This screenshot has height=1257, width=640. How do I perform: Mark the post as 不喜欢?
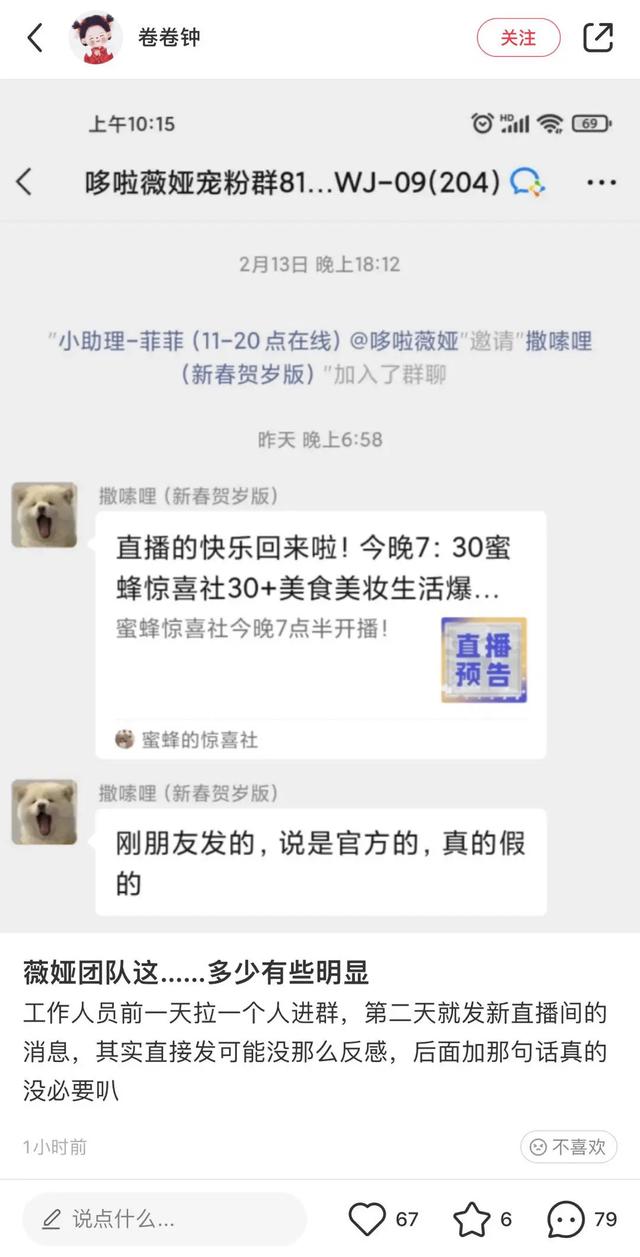click(x=568, y=1147)
